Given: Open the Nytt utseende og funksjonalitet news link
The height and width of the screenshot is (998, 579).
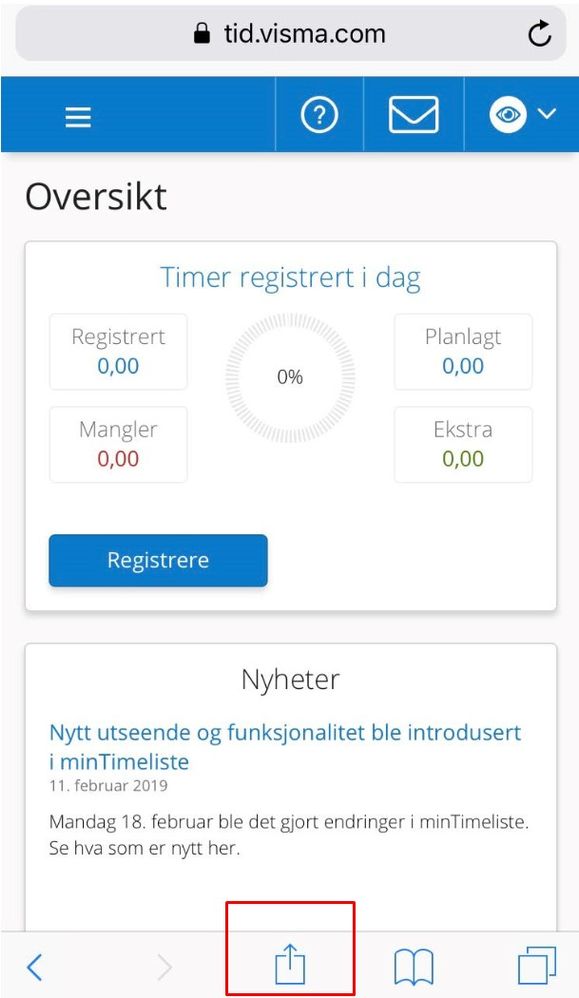Looking at the screenshot, I should click(285, 747).
